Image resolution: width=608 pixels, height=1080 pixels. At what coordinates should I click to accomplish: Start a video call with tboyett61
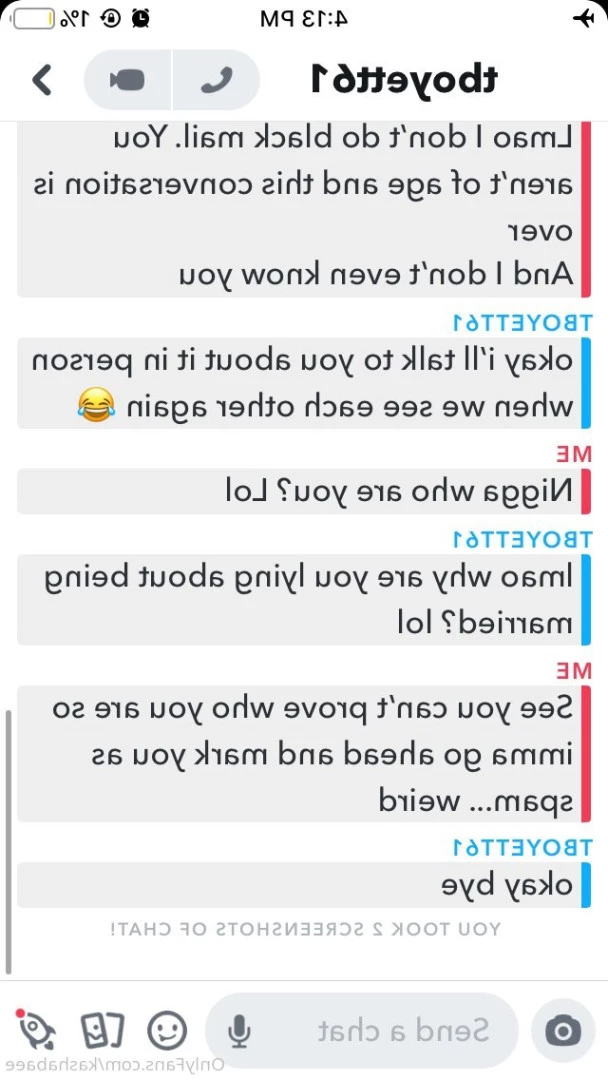(128, 80)
